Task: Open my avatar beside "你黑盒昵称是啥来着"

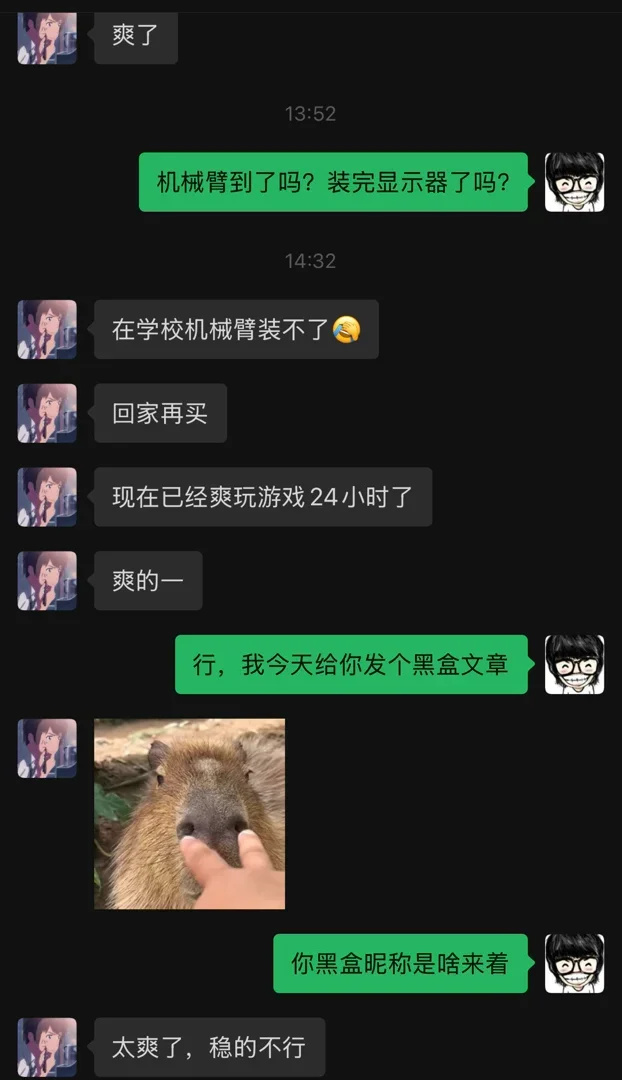Action: (574, 963)
